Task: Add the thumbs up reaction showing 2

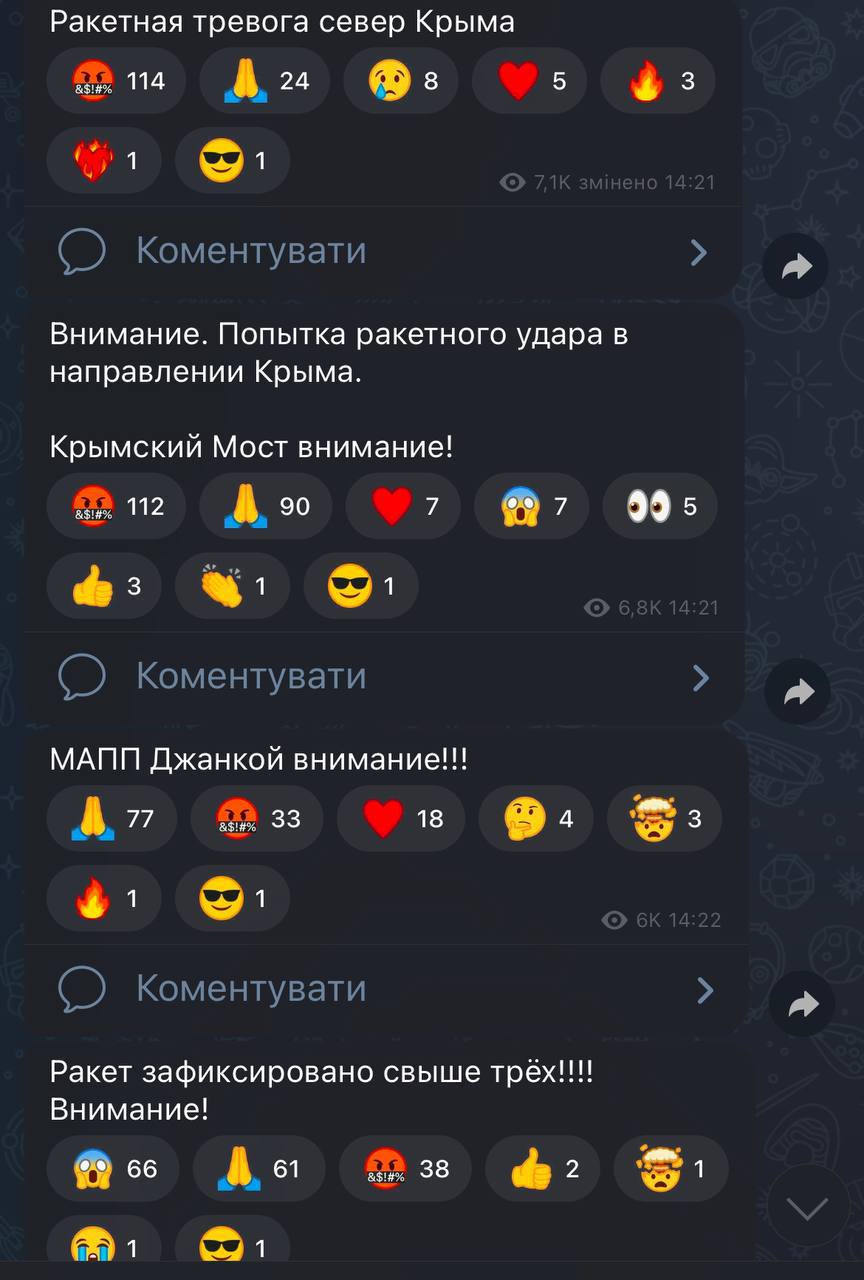Action: 543,1168
